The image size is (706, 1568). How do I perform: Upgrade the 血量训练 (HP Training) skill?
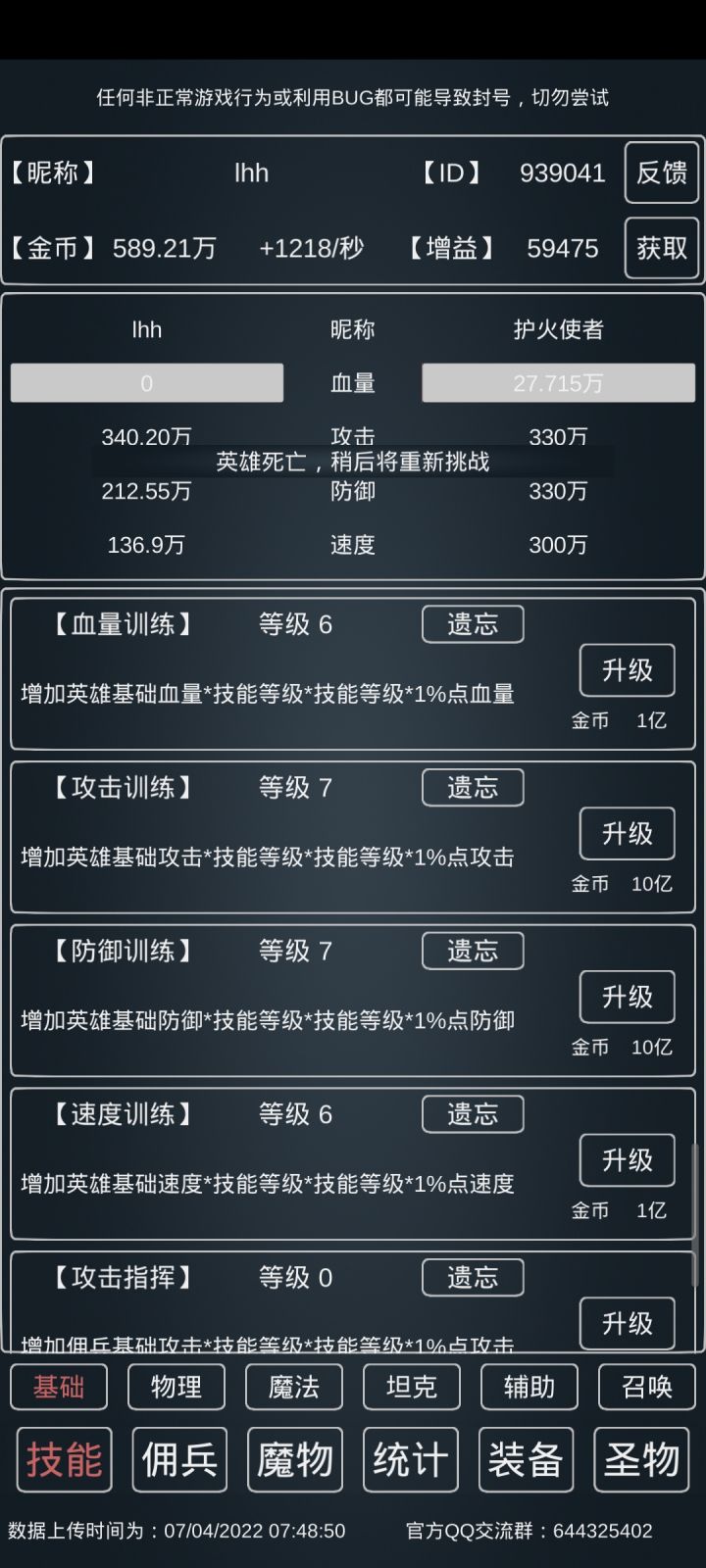point(627,670)
